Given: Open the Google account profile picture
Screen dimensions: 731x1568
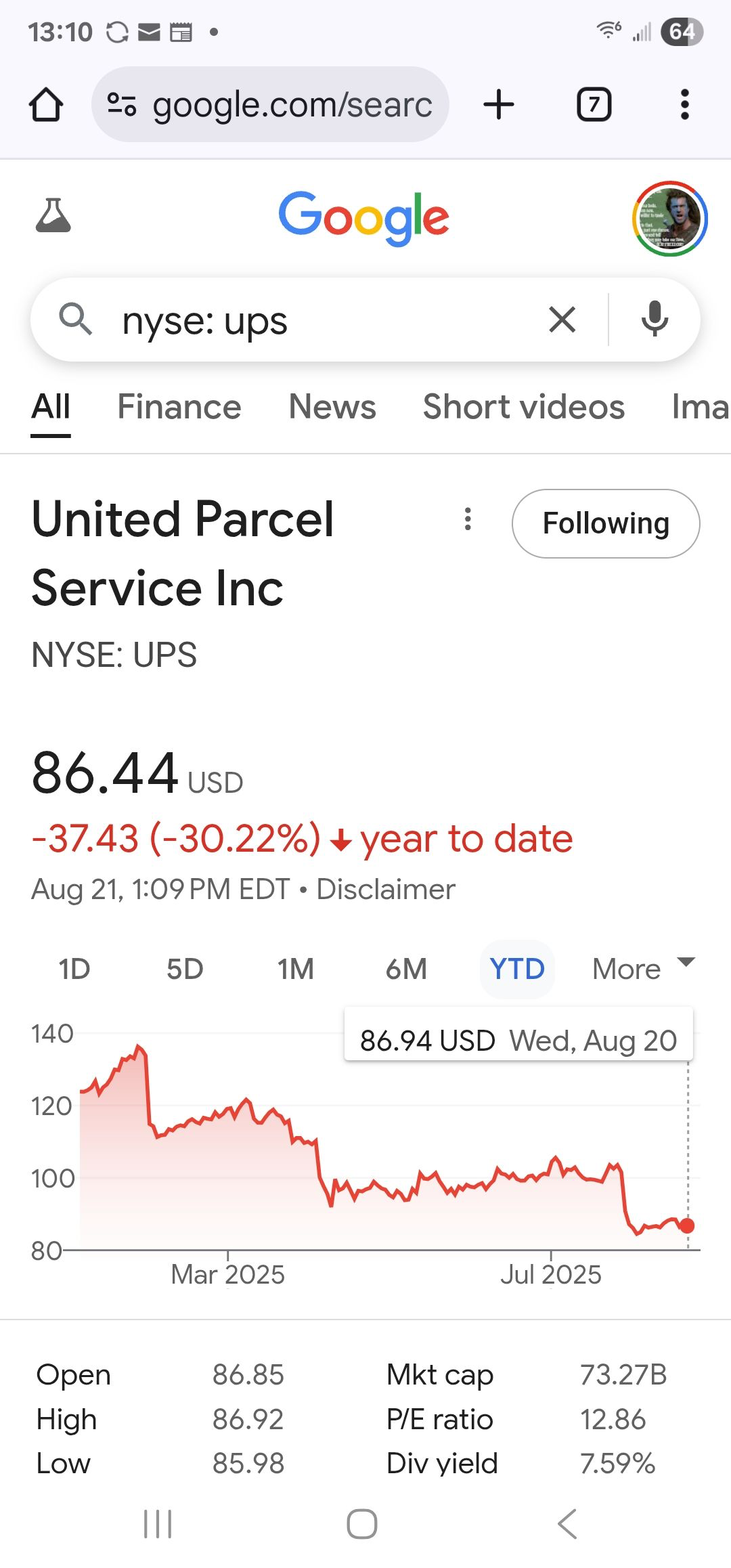Looking at the screenshot, I should coord(669,219).
